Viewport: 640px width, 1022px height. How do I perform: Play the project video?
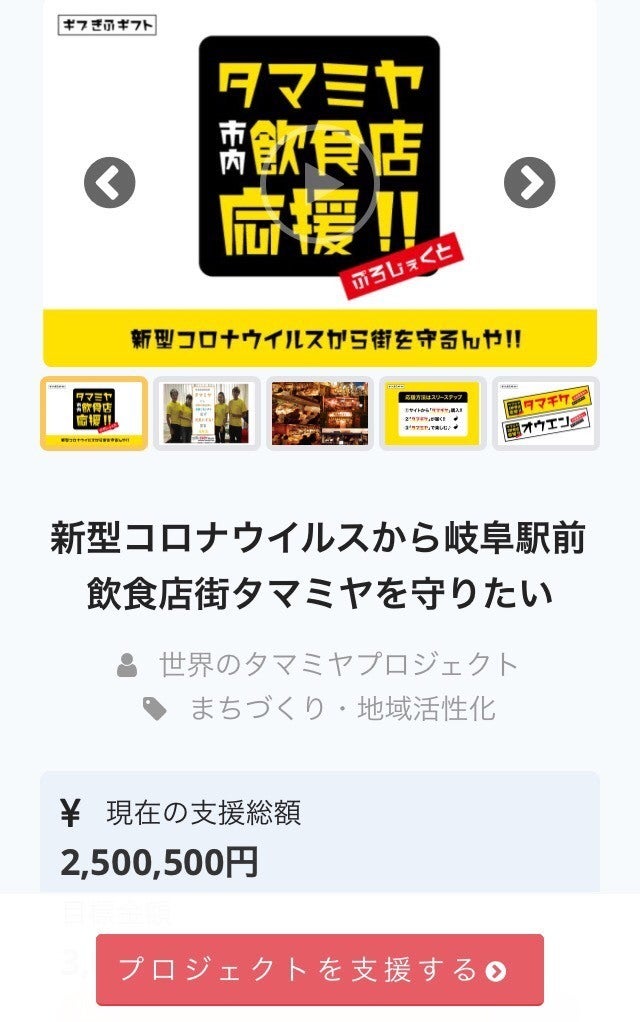click(319, 182)
